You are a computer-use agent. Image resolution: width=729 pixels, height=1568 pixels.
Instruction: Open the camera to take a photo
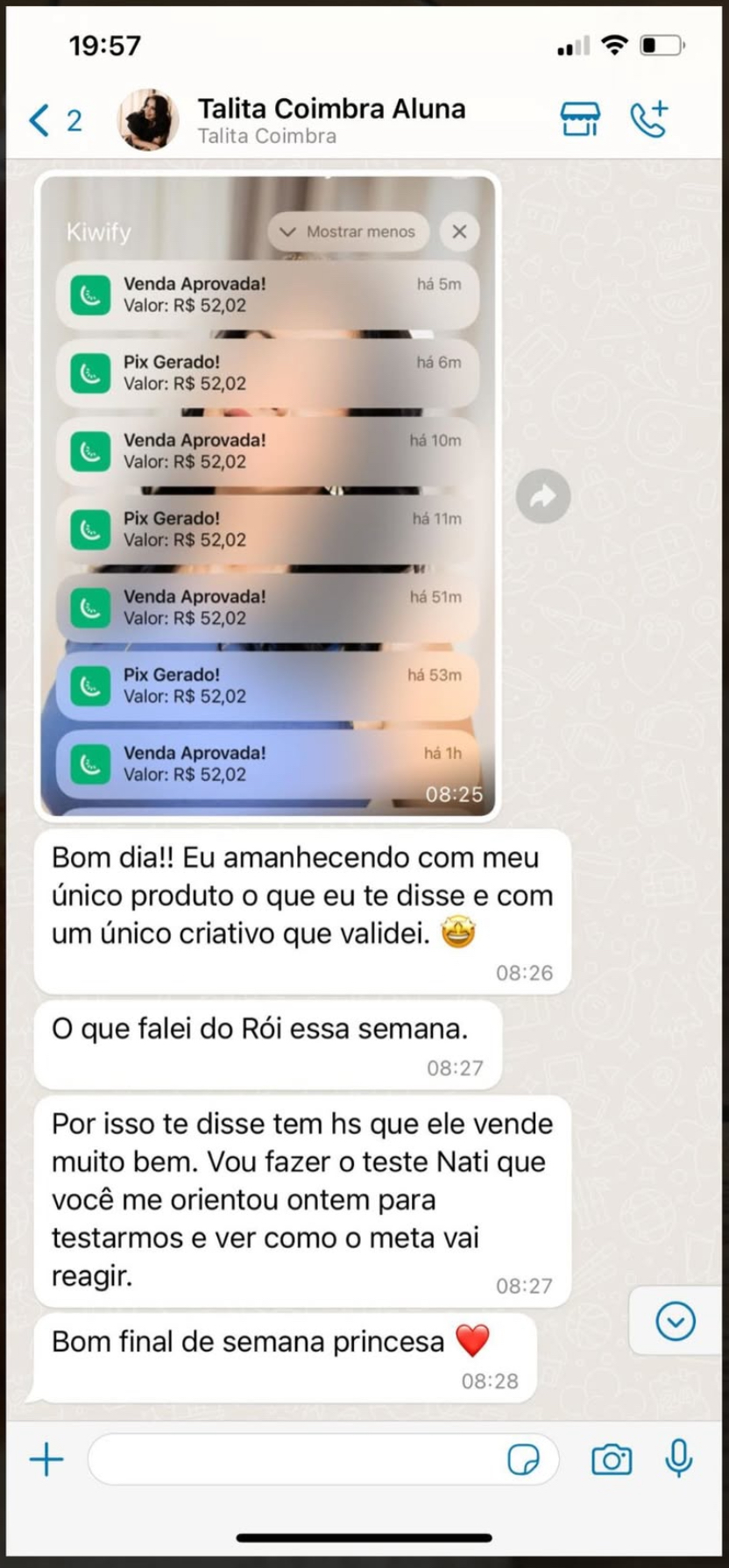click(x=612, y=1459)
